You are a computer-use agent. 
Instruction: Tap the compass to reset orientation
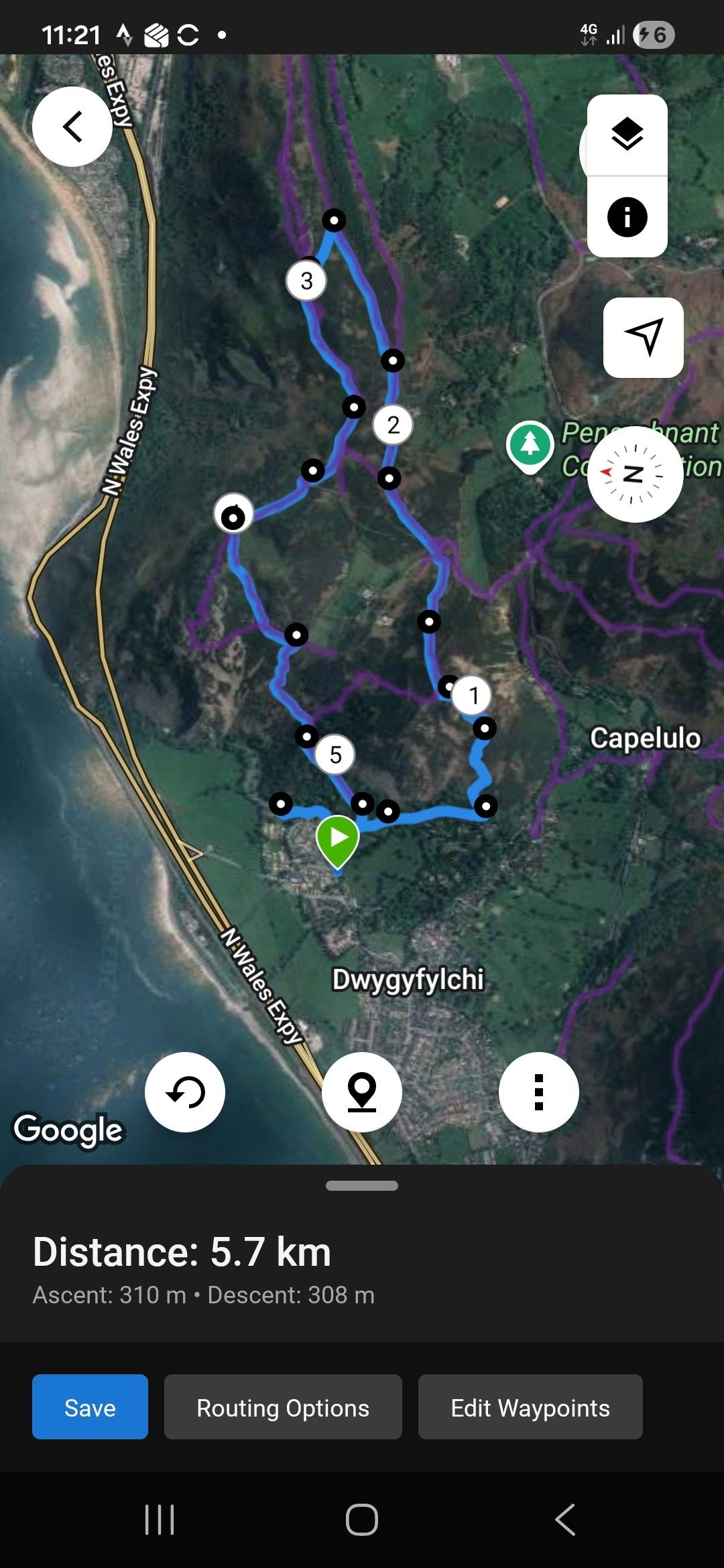point(634,474)
